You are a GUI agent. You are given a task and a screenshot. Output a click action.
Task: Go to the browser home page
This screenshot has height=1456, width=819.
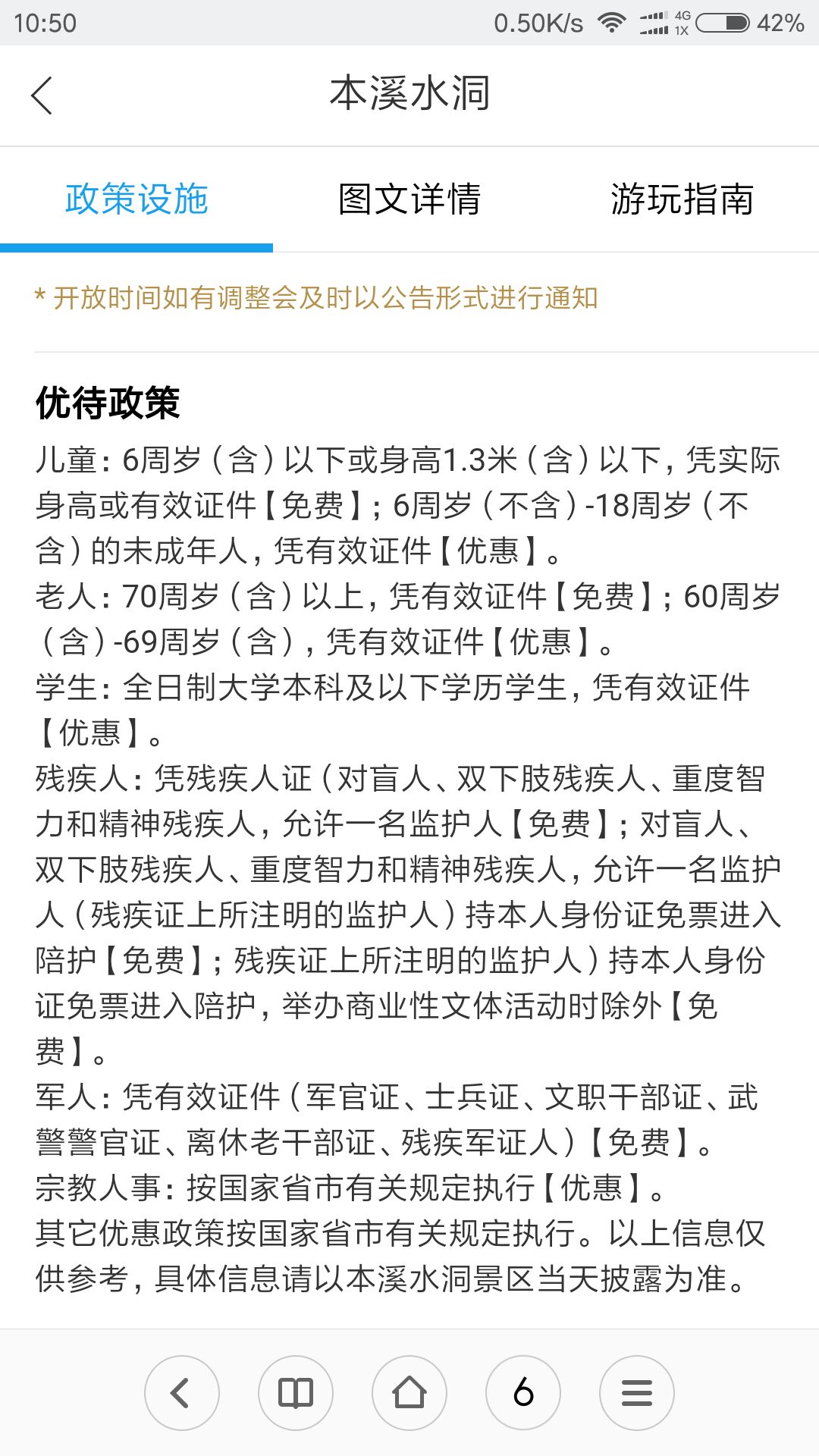409,1393
